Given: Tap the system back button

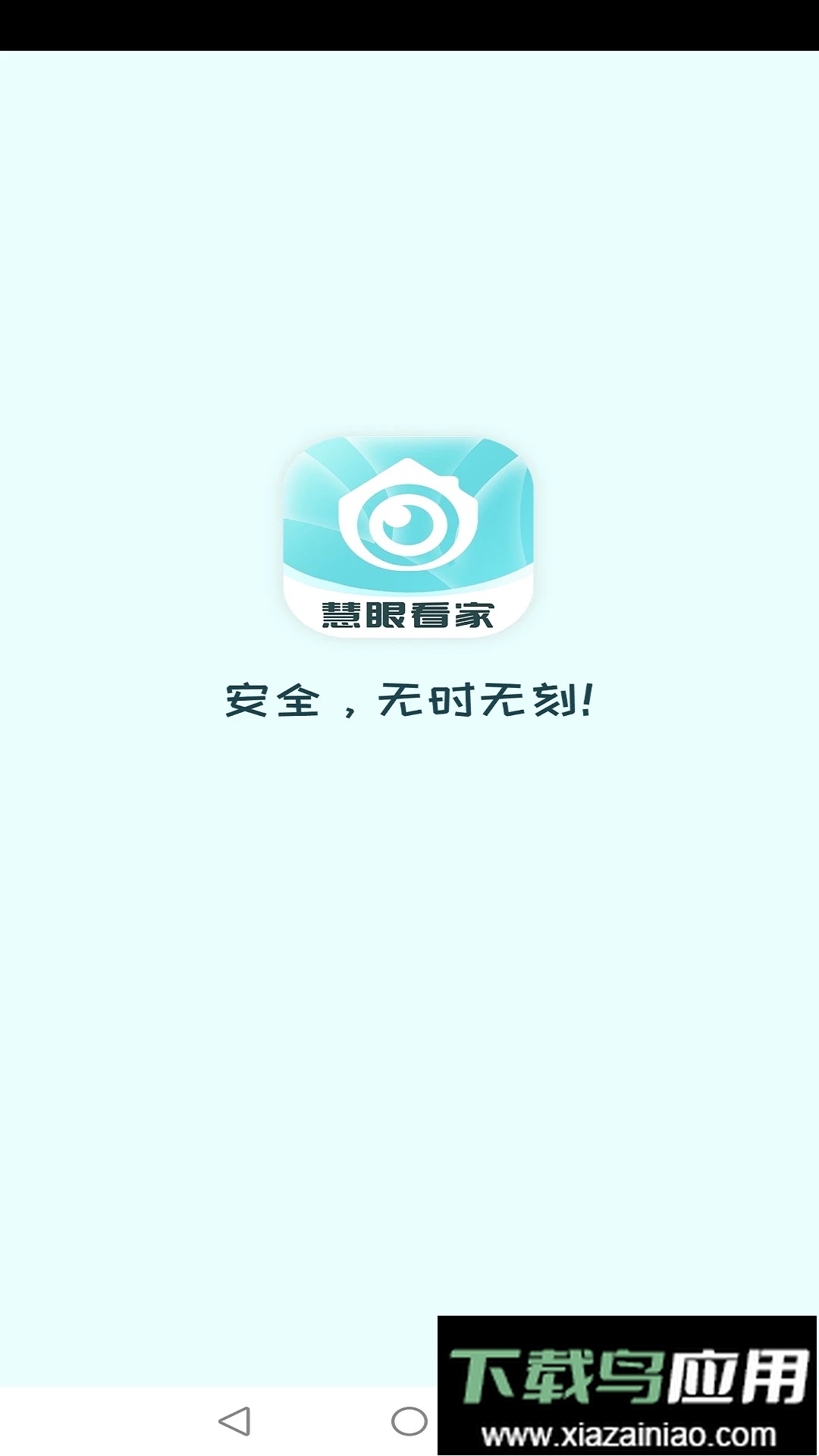Looking at the screenshot, I should [234, 1421].
